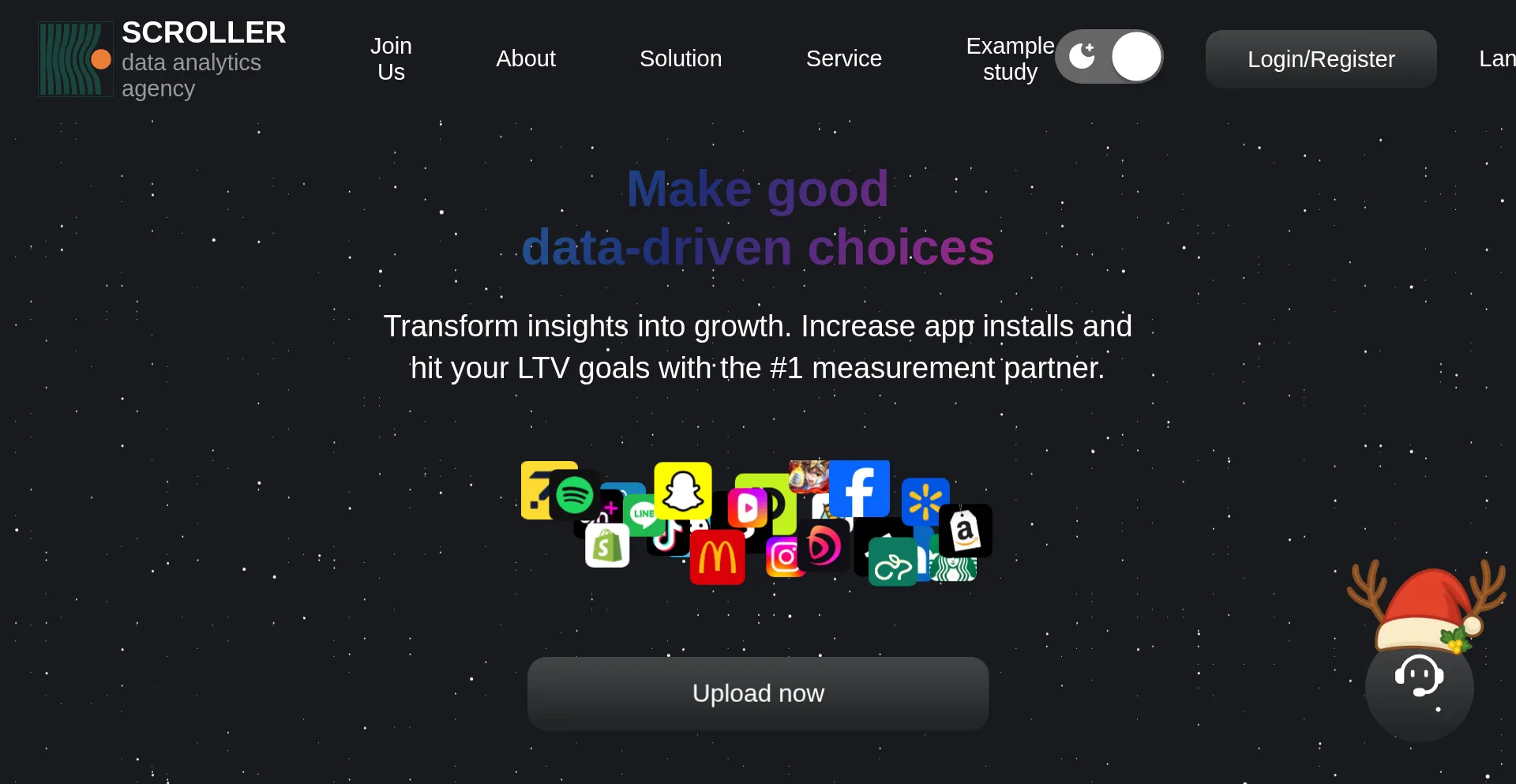The image size is (1516, 784).
Task: Tap the SCROLLER logo to go home
Action: [76, 59]
